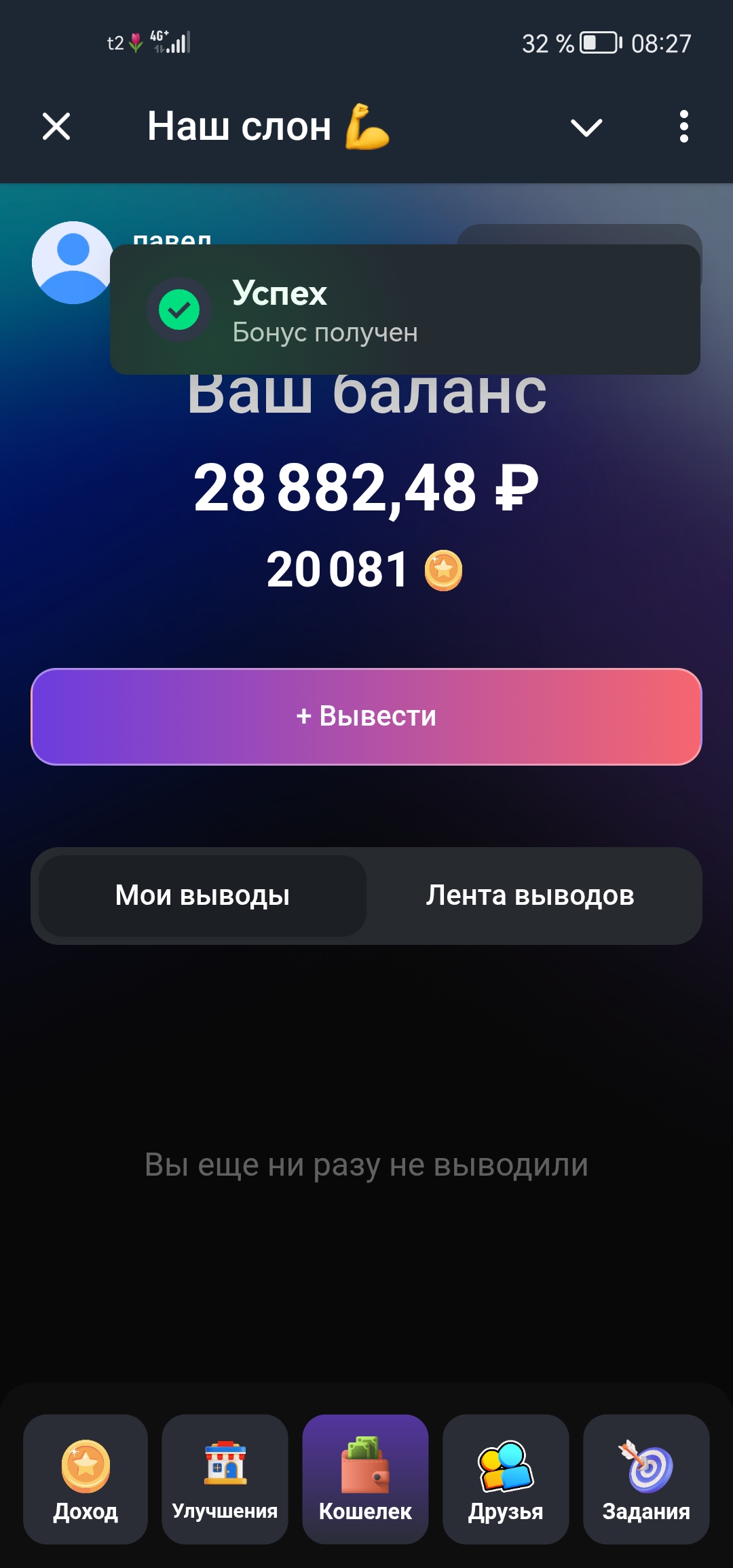Switch to the Лента выводов tab

pyautogui.click(x=530, y=895)
